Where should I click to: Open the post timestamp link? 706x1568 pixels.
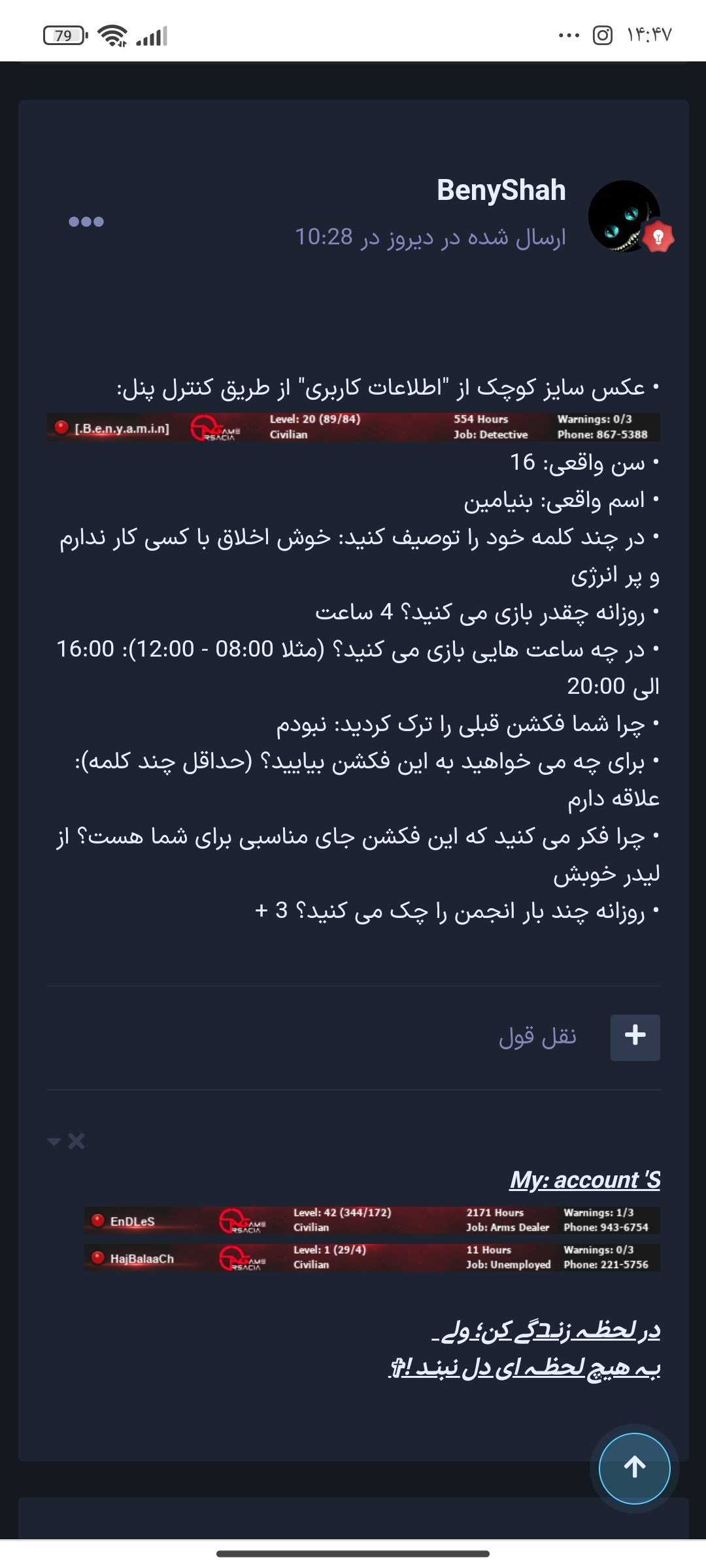(x=430, y=237)
